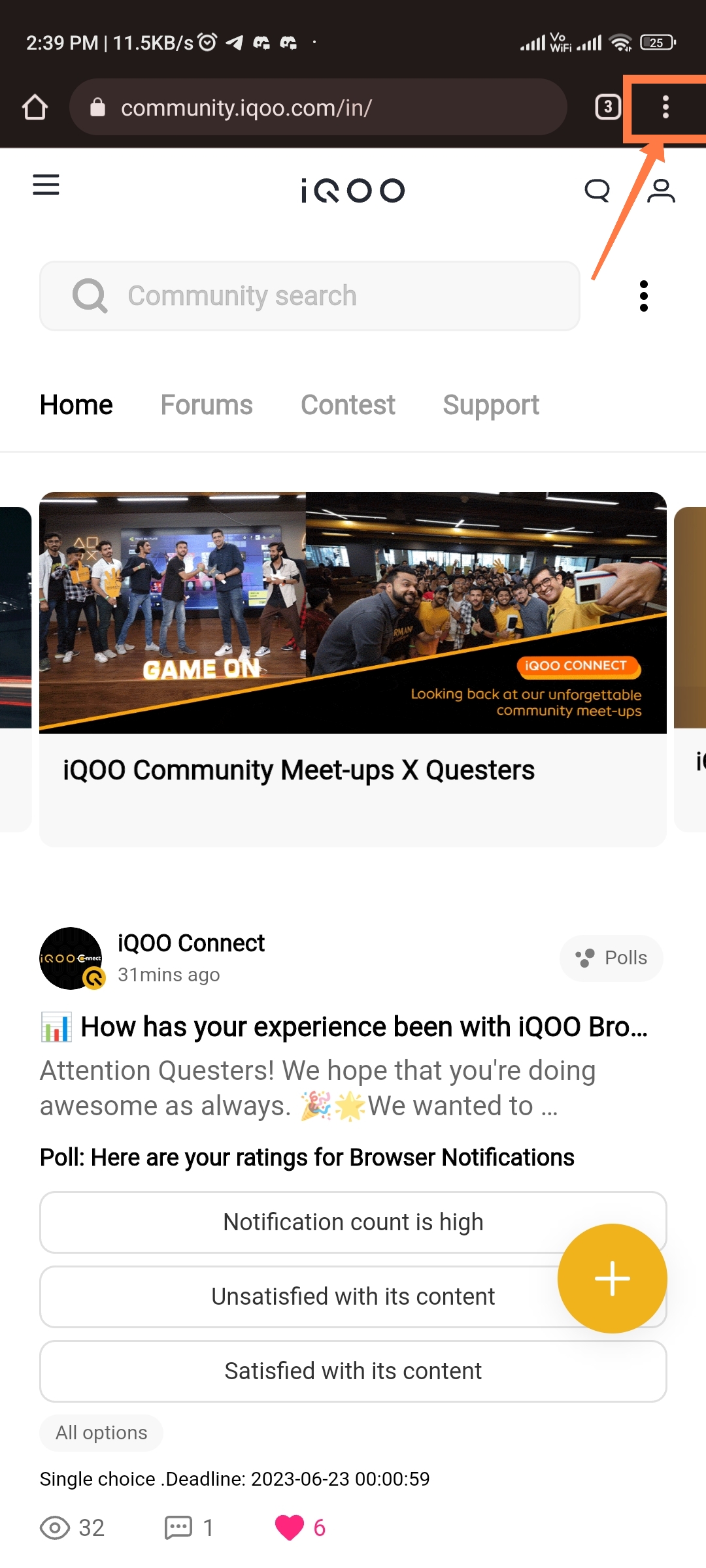Viewport: 706px width, 1568px height.
Task: Select the 'Notification count is high' poll option
Action: (352, 1221)
